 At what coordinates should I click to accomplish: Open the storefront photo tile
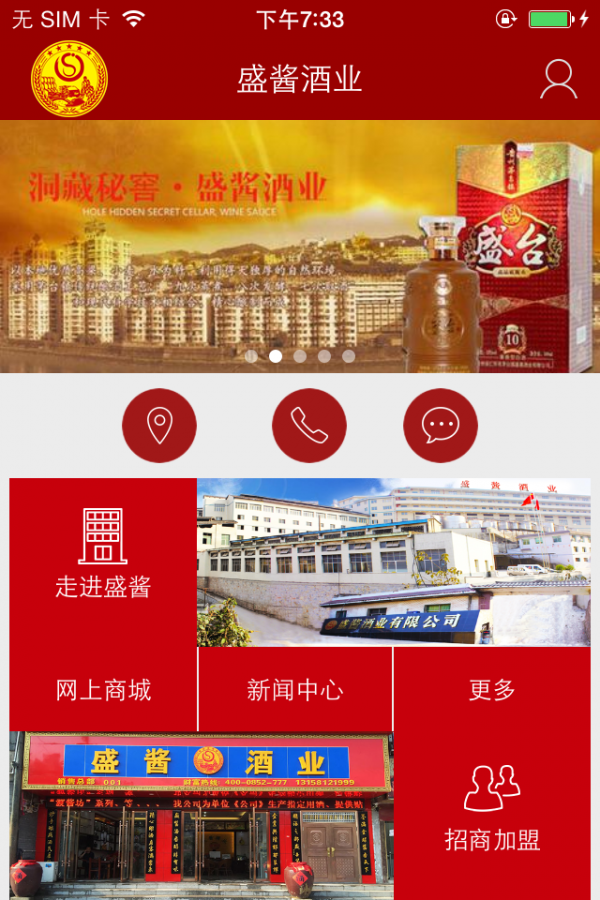point(201,815)
